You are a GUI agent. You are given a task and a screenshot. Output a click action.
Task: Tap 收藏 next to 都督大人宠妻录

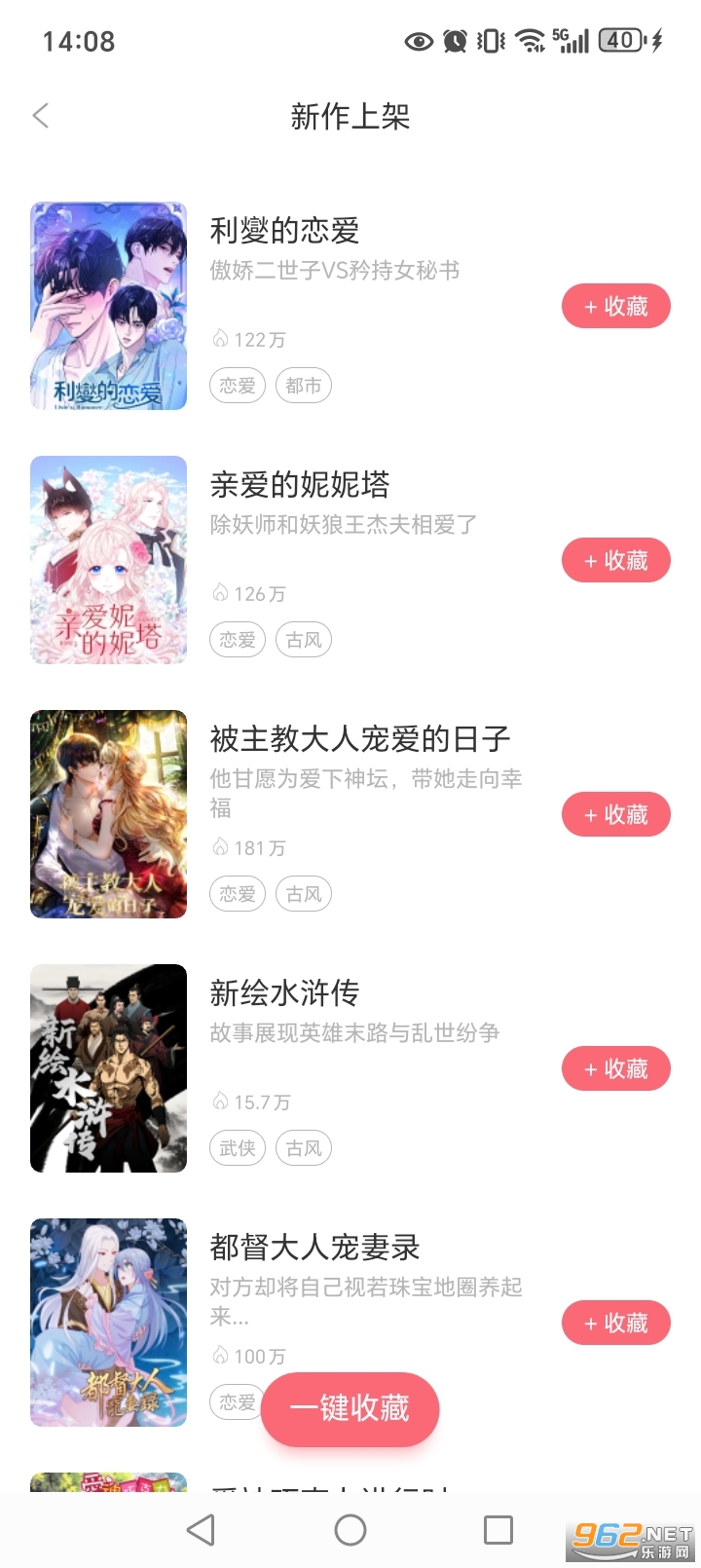point(615,1323)
